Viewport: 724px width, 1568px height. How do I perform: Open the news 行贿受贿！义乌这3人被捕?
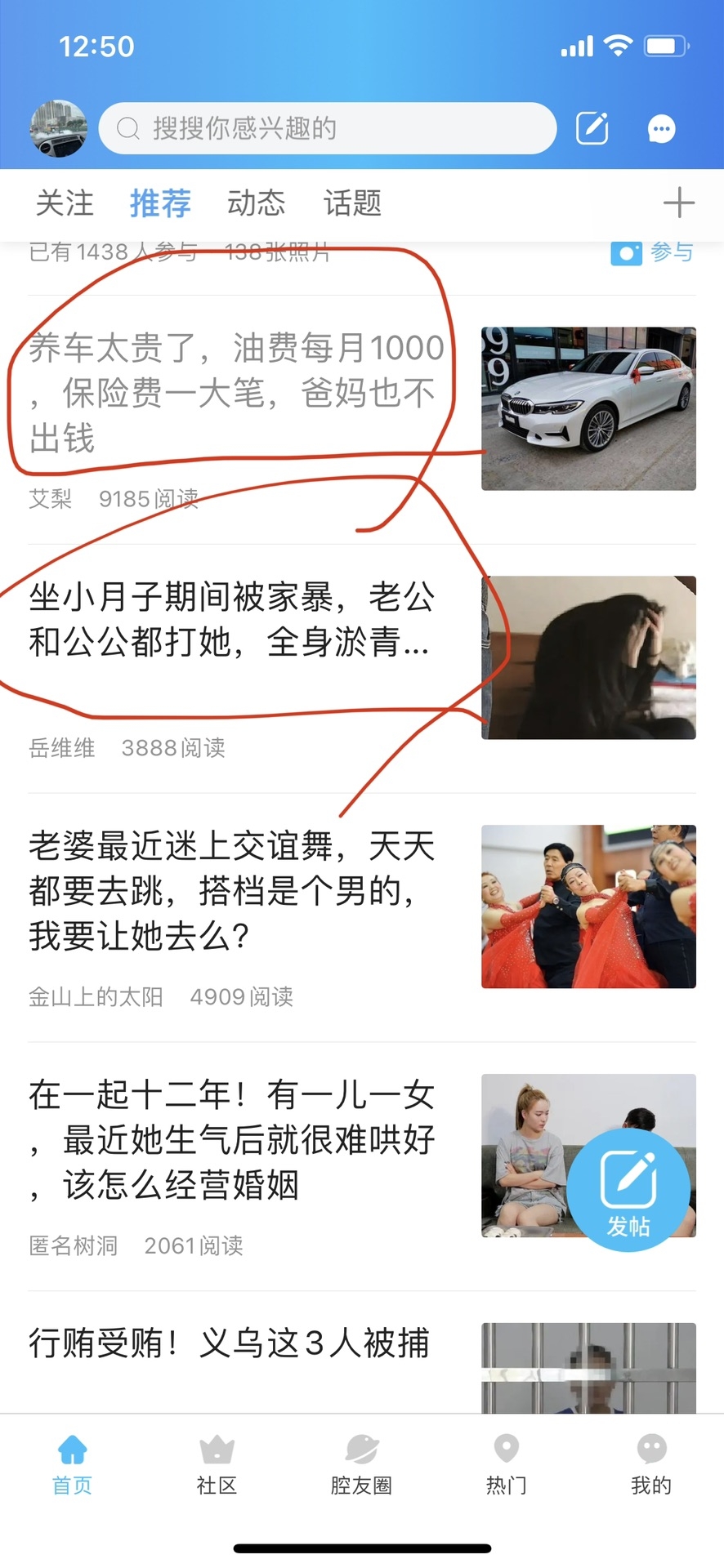pos(229,1343)
